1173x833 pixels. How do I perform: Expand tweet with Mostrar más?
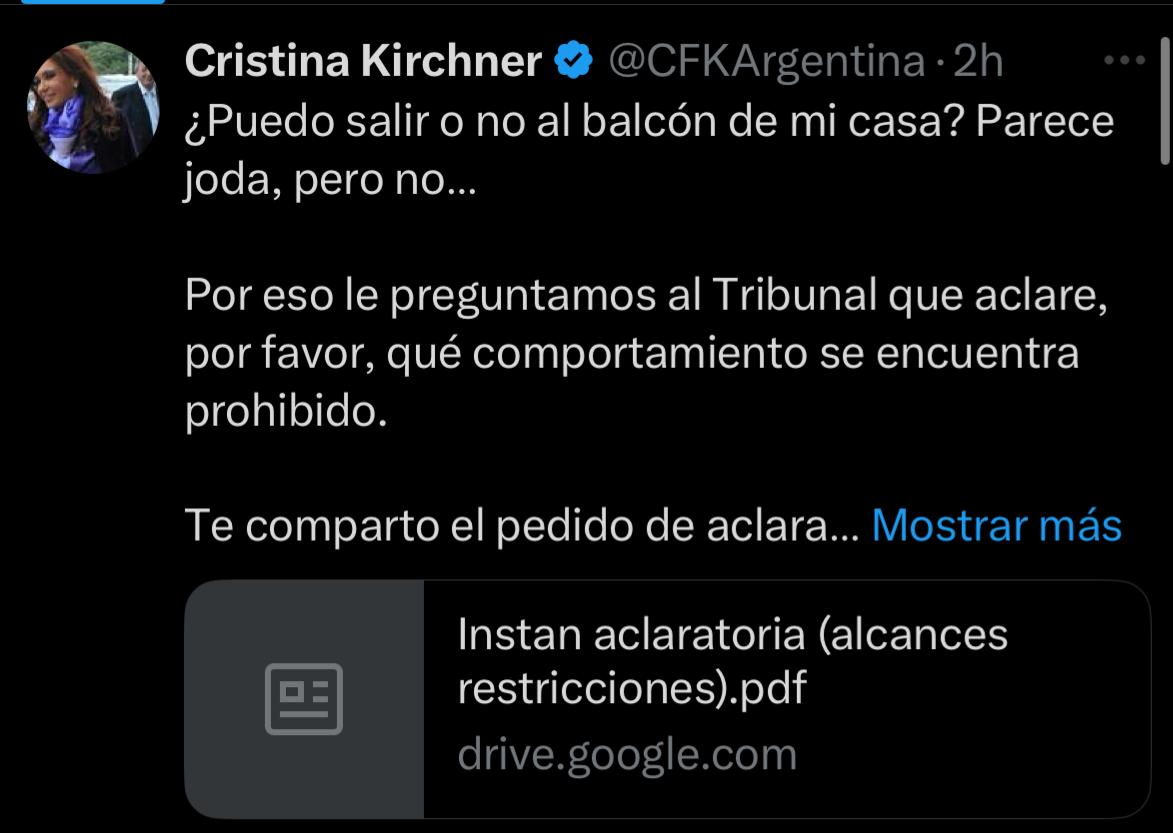tap(996, 525)
